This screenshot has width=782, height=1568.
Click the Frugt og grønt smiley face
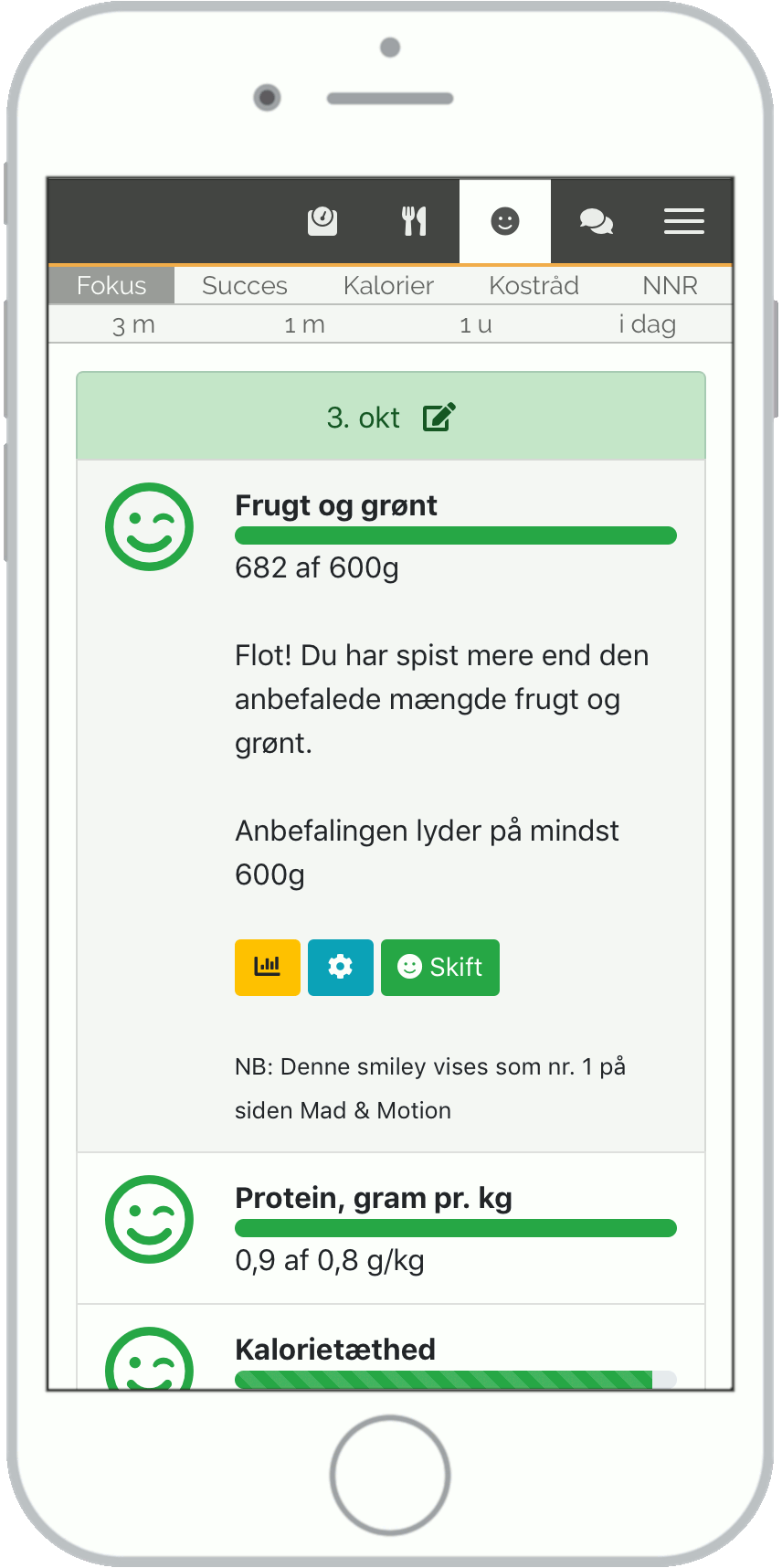(149, 526)
